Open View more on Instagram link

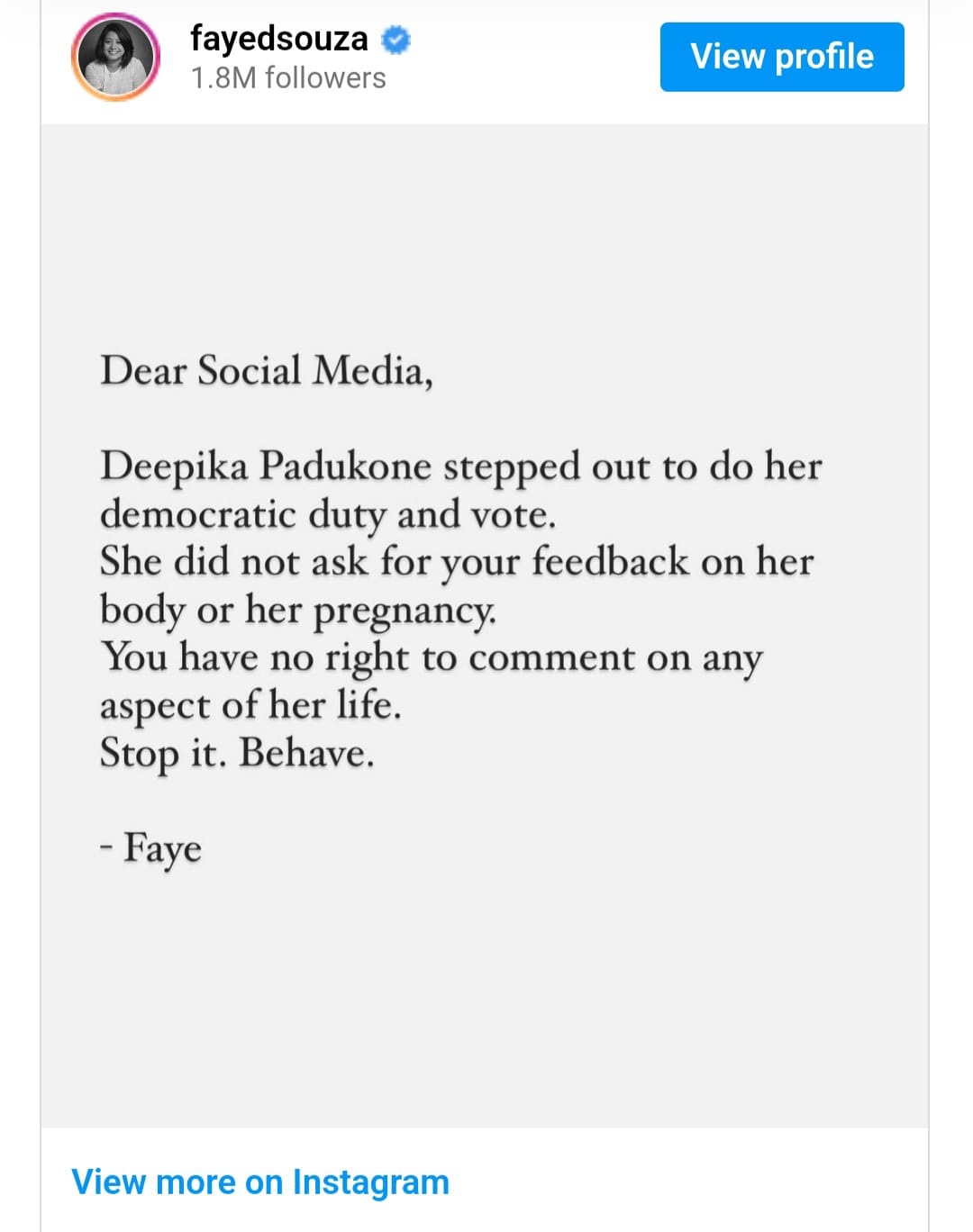(260, 1182)
